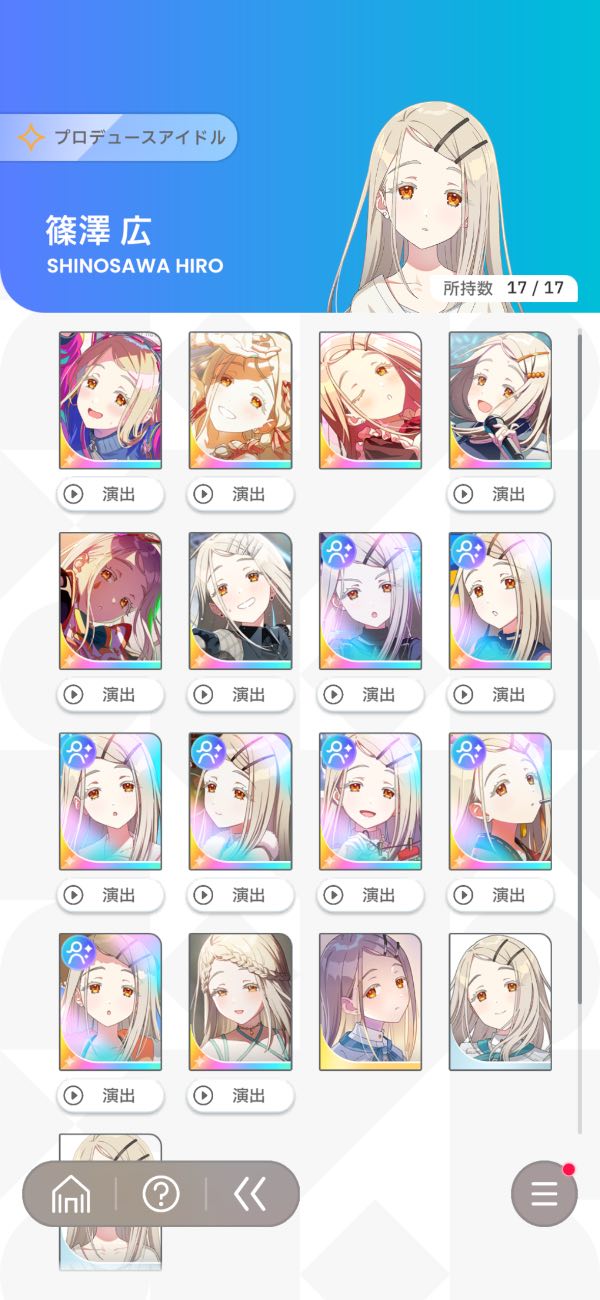600x1300 pixels.
Task: Go to the home screen icon
Action: point(71,1194)
